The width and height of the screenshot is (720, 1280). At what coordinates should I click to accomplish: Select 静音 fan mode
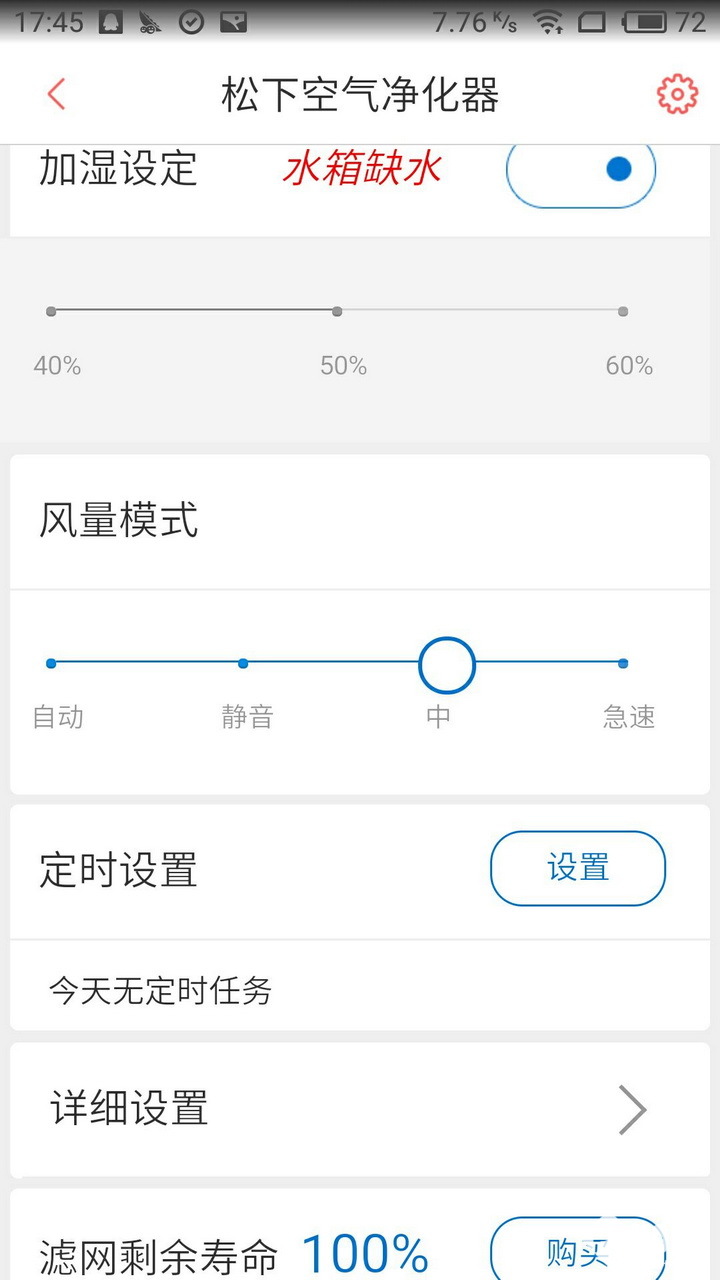(x=243, y=663)
